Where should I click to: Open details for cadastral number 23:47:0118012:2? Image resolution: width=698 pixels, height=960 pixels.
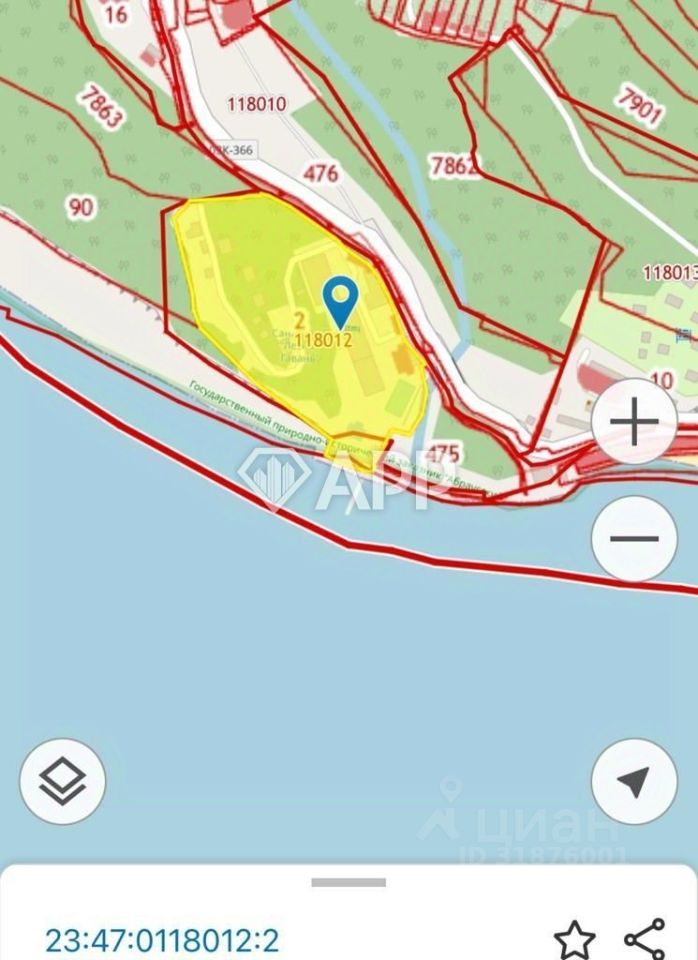(x=161, y=941)
